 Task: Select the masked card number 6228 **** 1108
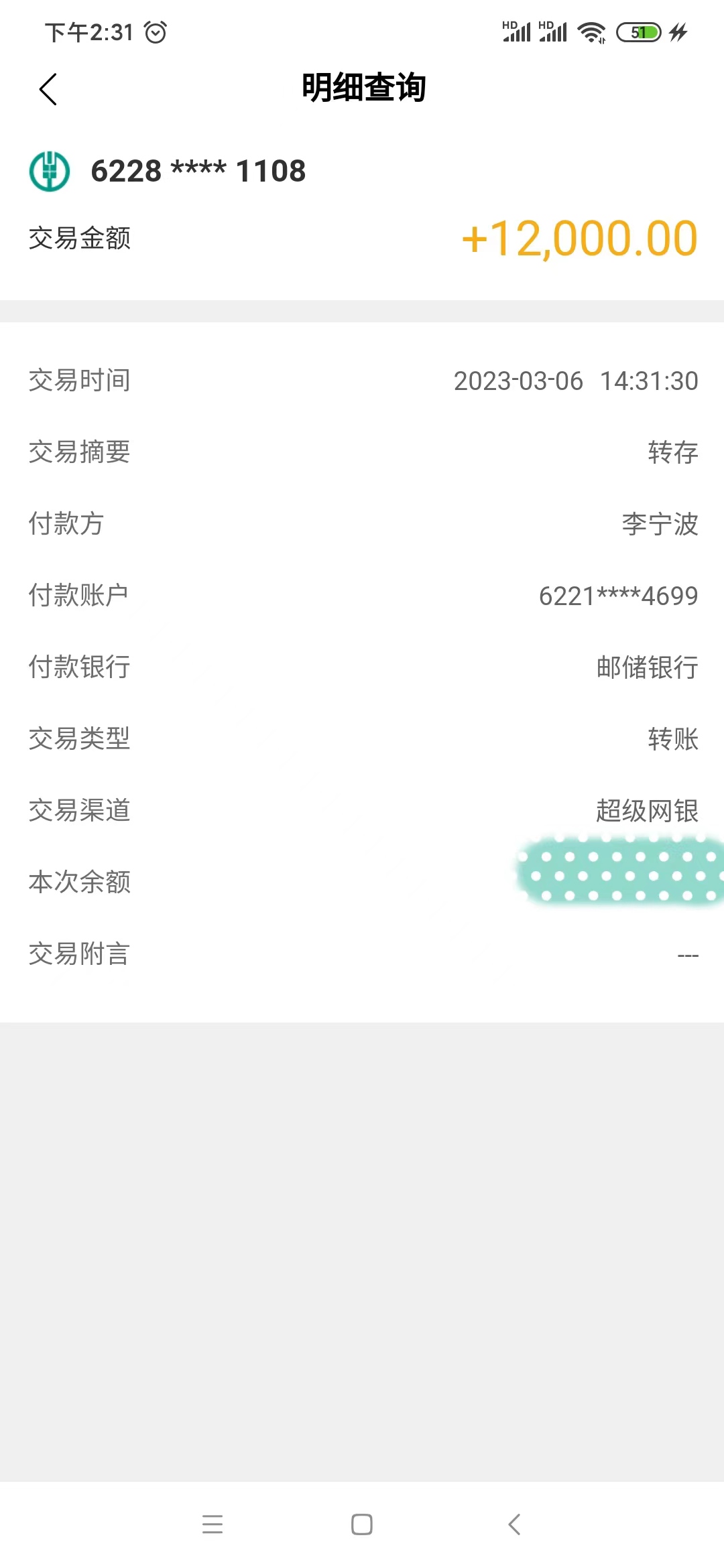tap(198, 171)
